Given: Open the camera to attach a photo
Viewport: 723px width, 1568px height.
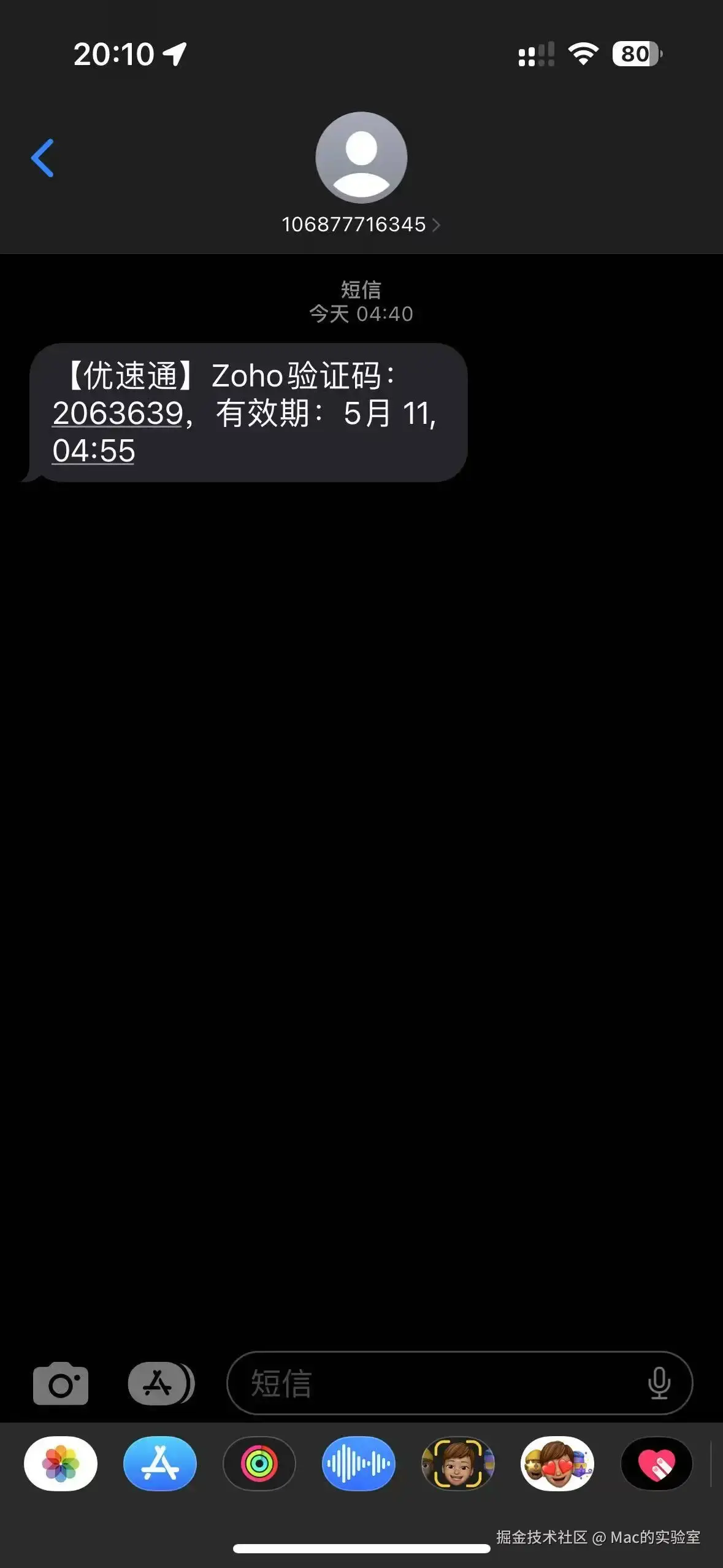Looking at the screenshot, I should (x=61, y=1383).
